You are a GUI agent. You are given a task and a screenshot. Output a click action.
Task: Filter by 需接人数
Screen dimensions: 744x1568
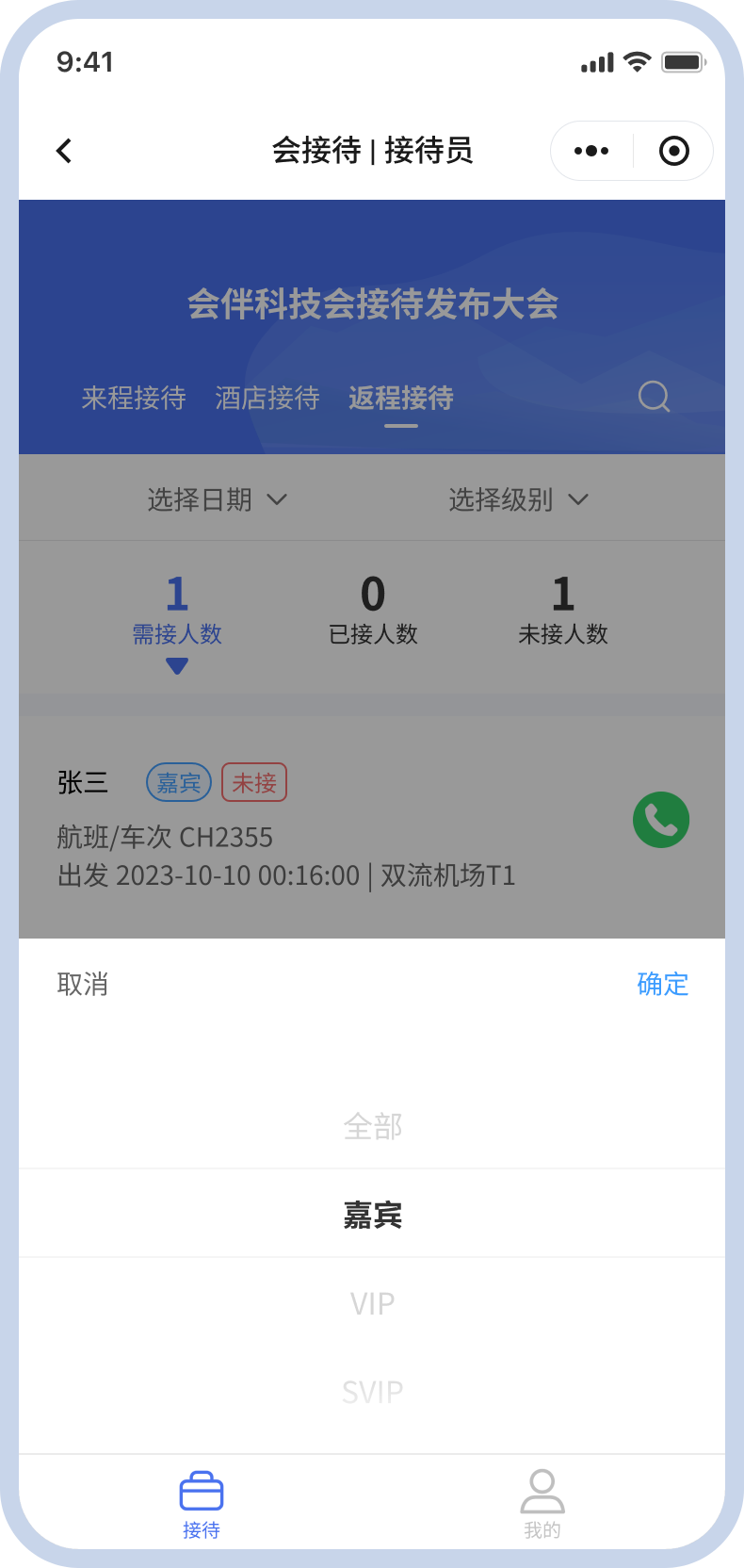(177, 611)
